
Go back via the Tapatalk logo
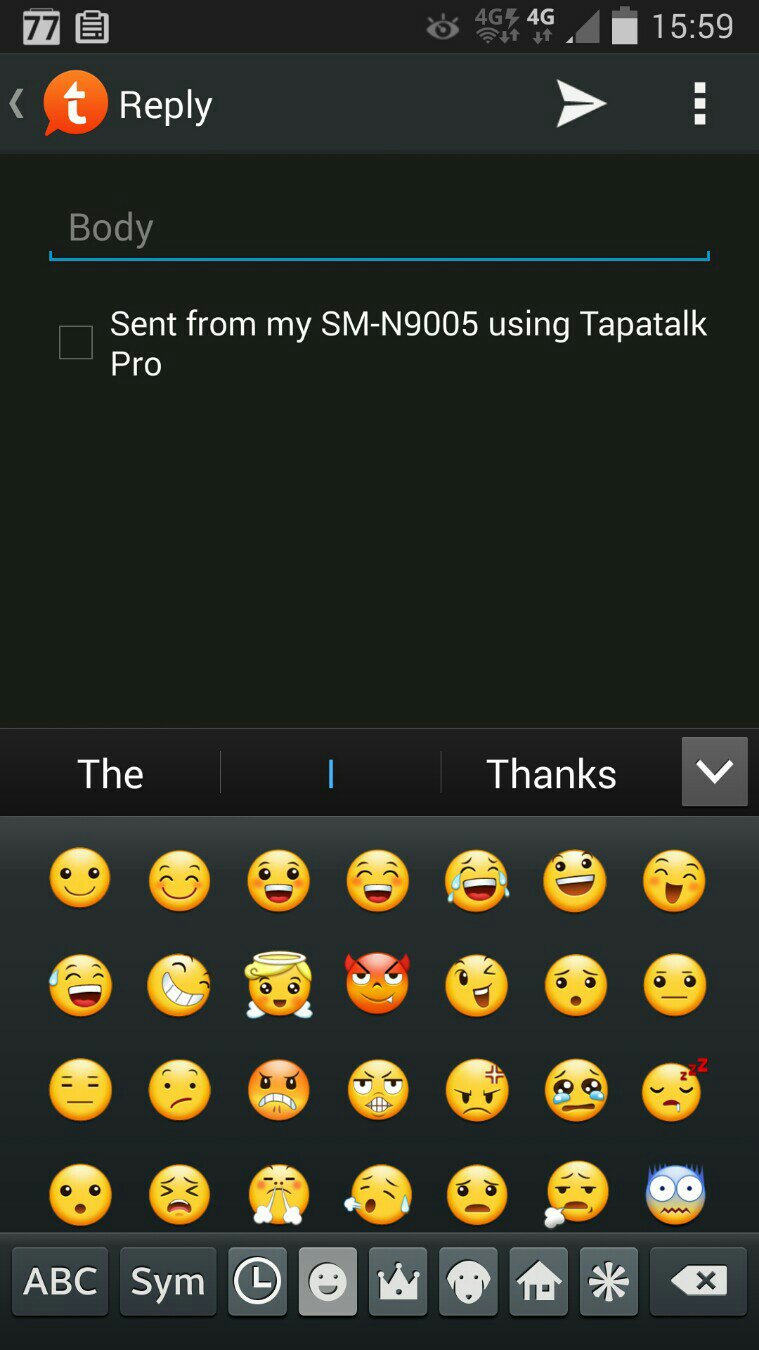point(73,103)
